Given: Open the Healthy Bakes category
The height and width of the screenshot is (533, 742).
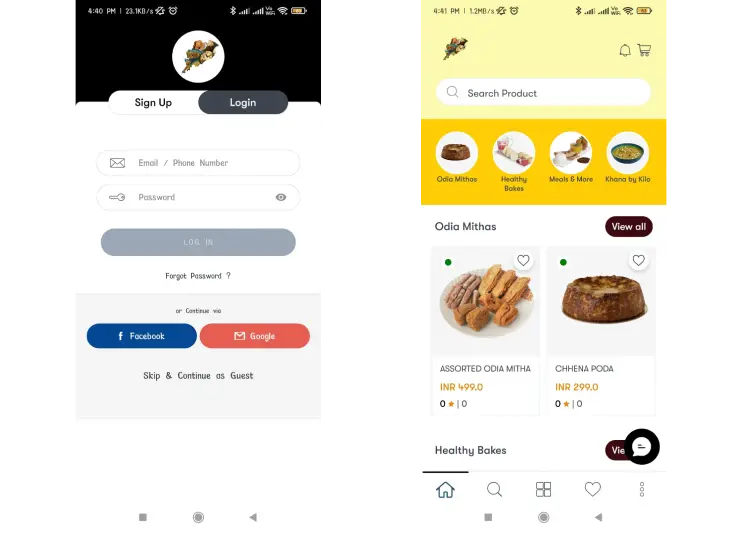Looking at the screenshot, I should coord(514,160).
